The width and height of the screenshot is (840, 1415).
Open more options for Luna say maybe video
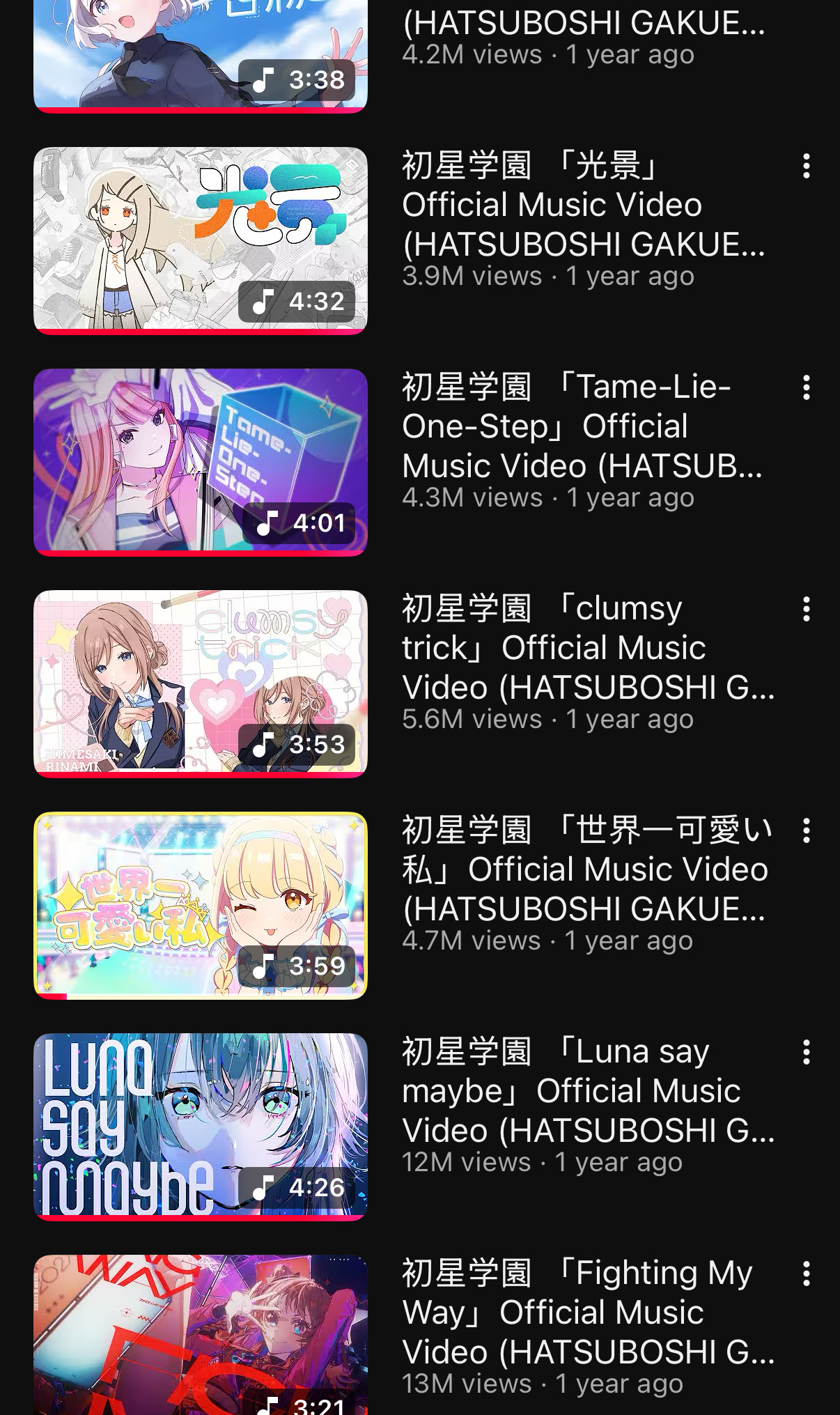tap(806, 1053)
